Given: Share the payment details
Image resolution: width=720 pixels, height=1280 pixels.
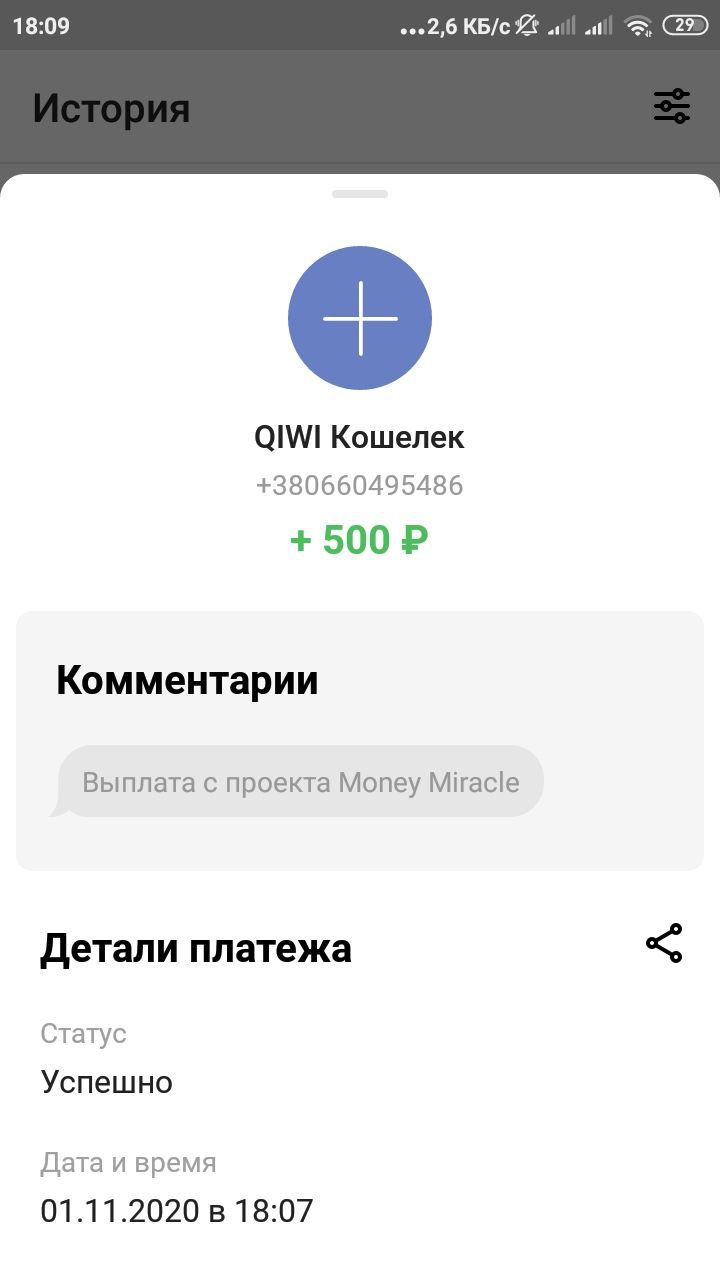Looking at the screenshot, I should (664, 943).
